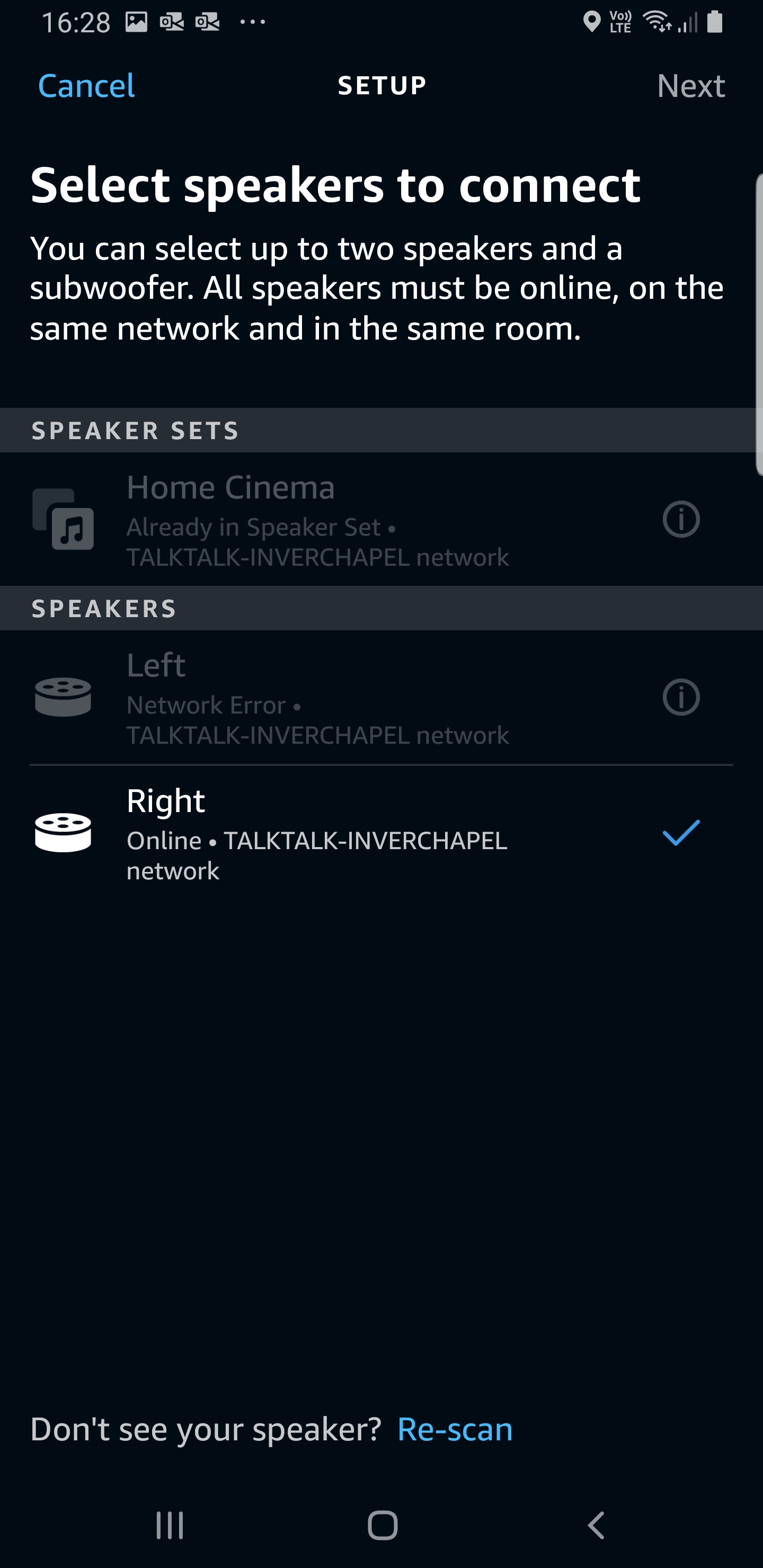View info for the Left speaker
763x1568 pixels.
coord(680,697)
